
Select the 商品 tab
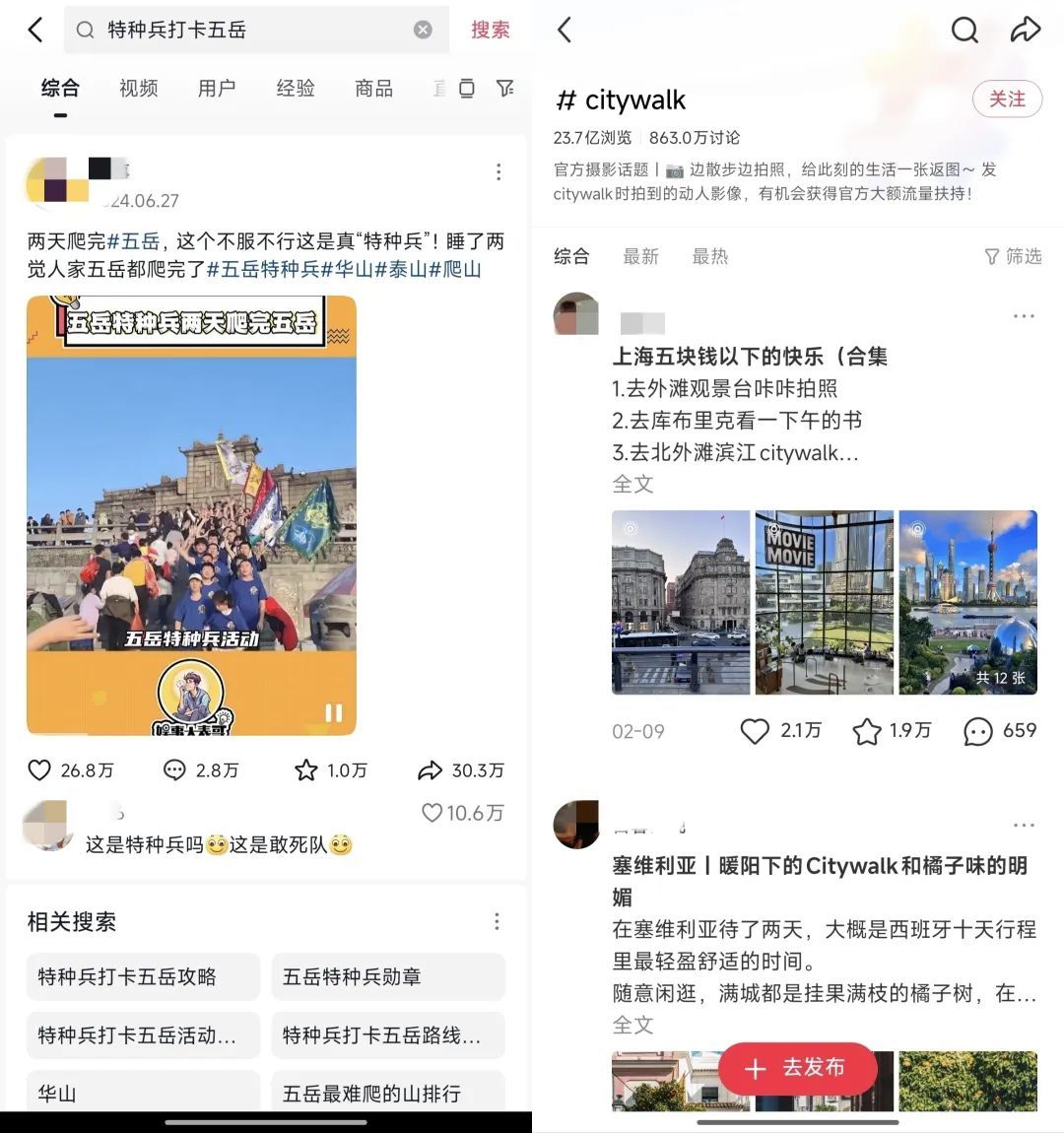point(373,89)
